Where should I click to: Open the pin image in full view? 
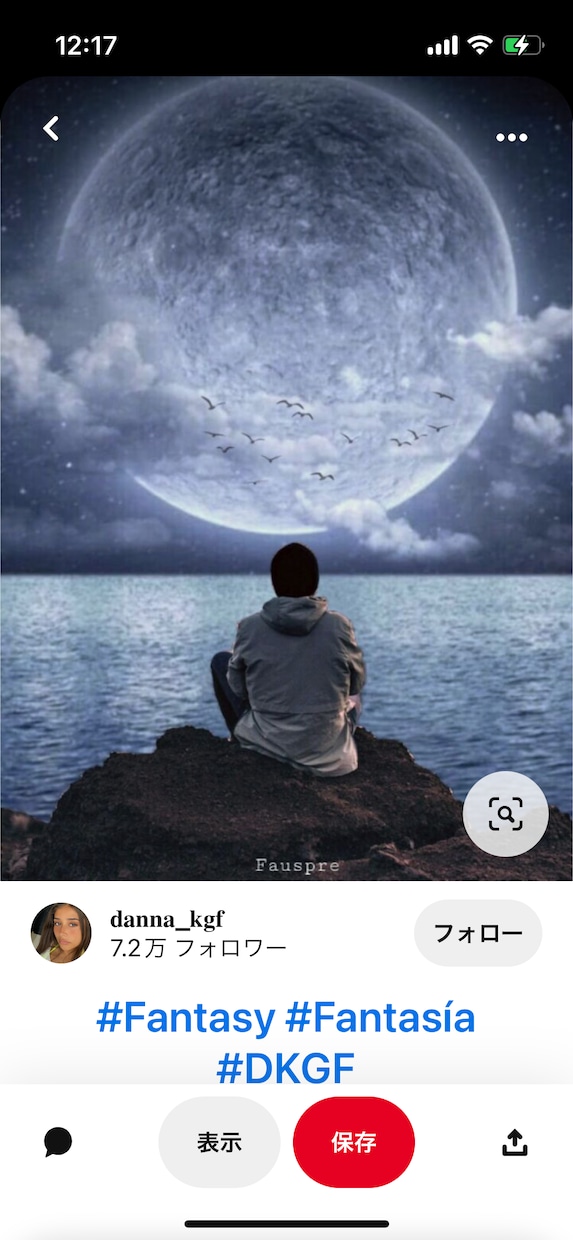click(286, 478)
